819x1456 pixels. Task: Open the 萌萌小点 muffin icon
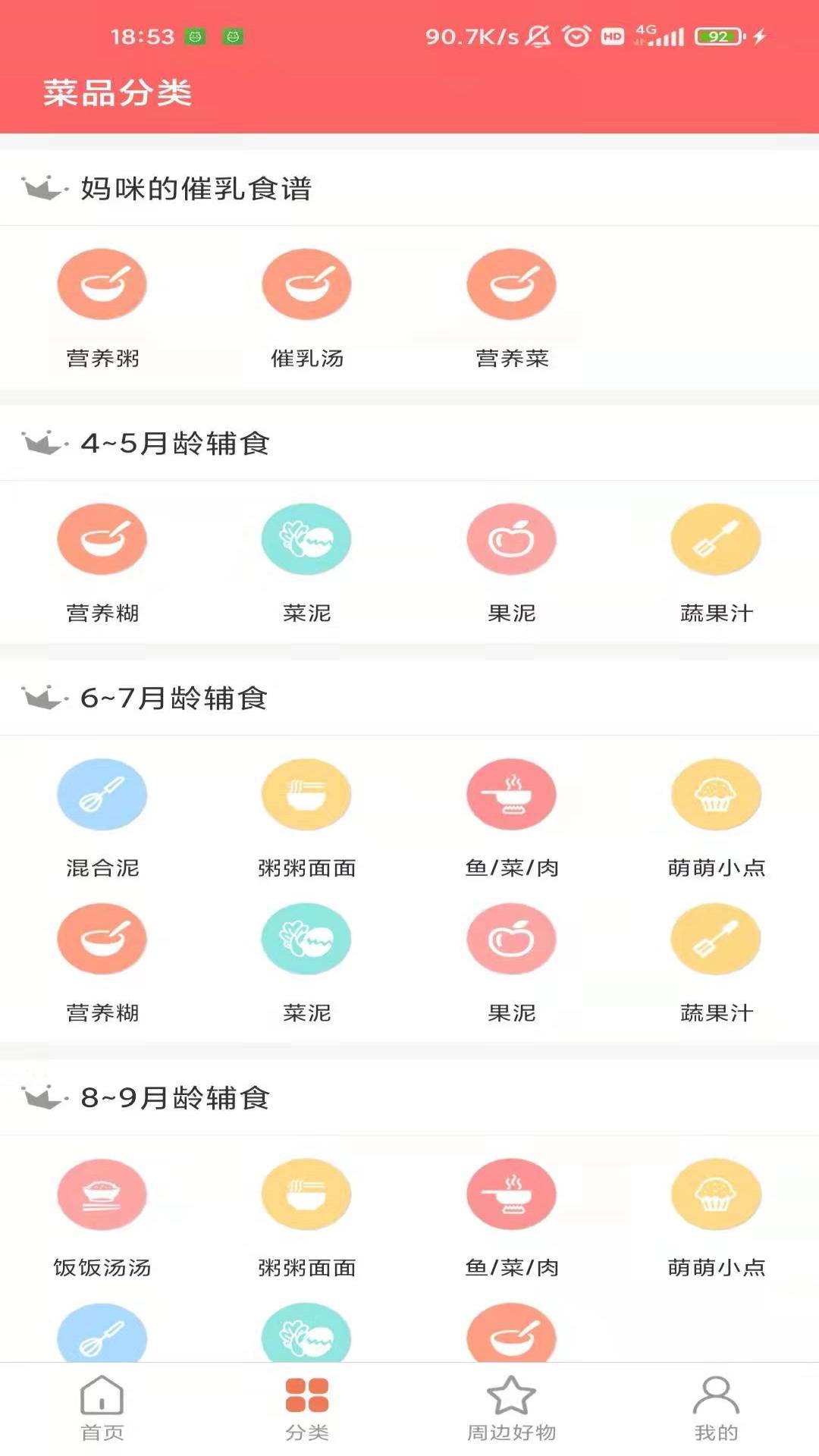pyautogui.click(x=717, y=795)
